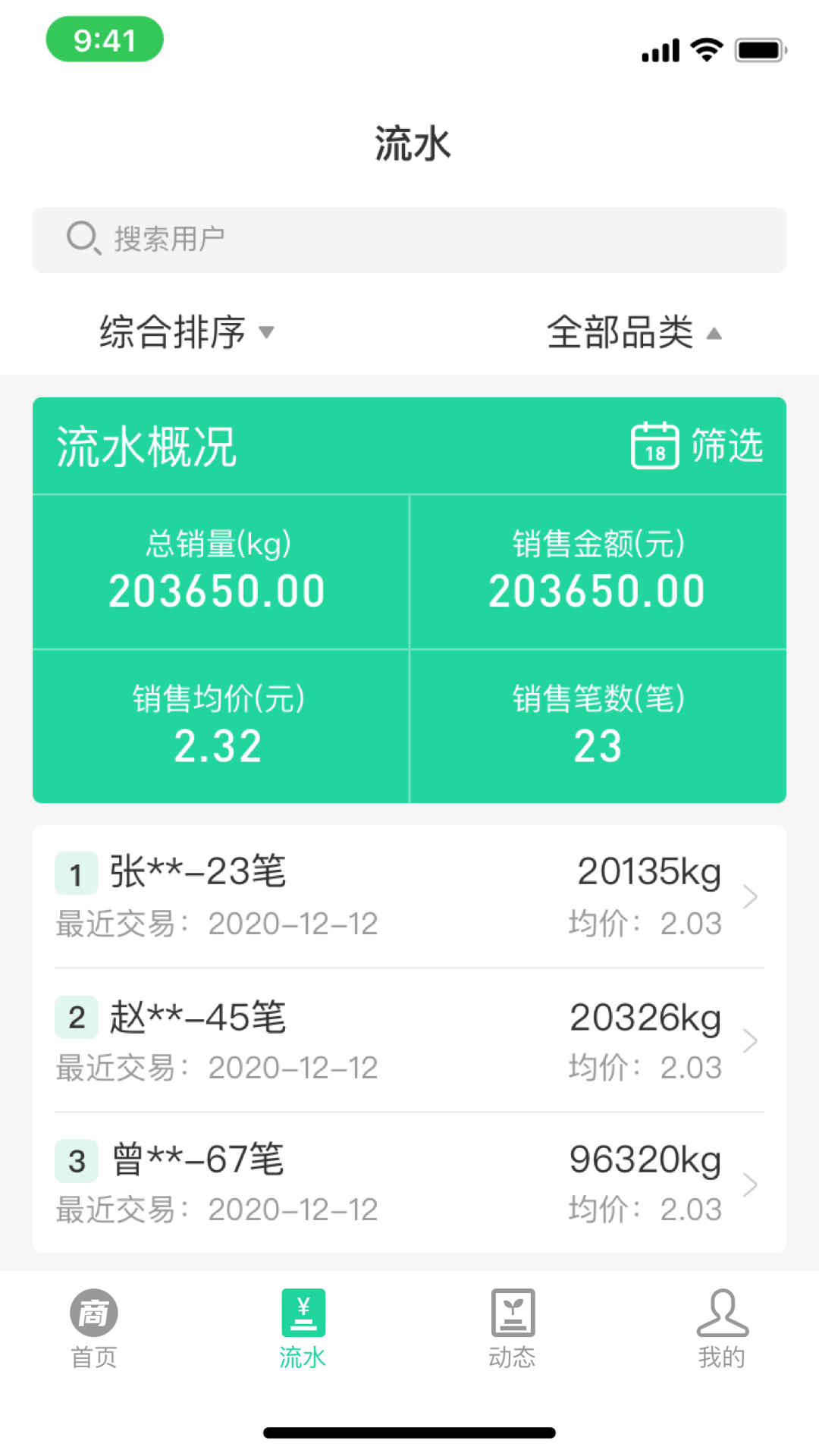Switch to the 首页 tab
Screen dimensions: 819x1456
(94, 1329)
